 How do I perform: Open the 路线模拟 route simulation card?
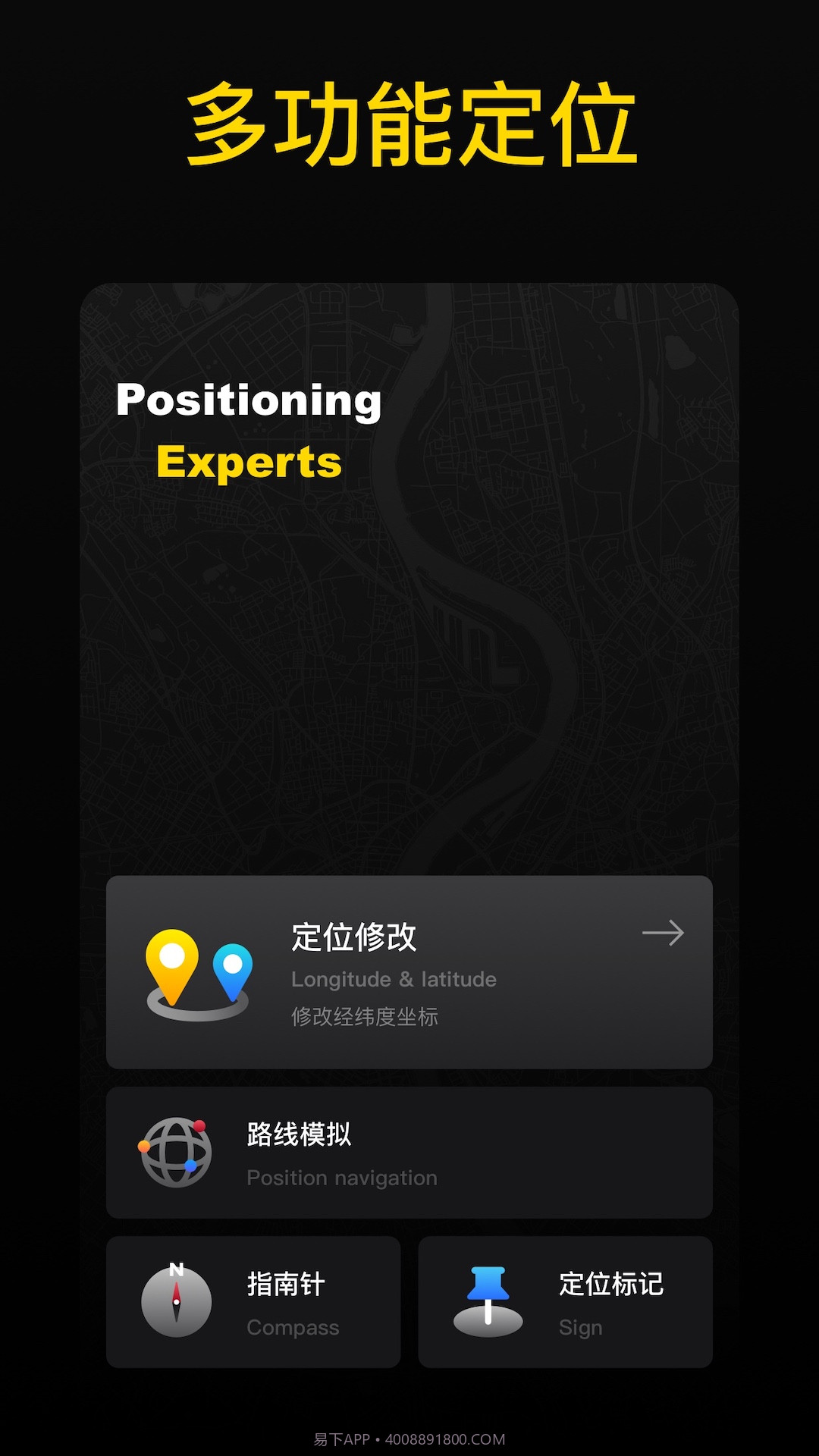coord(409,1153)
